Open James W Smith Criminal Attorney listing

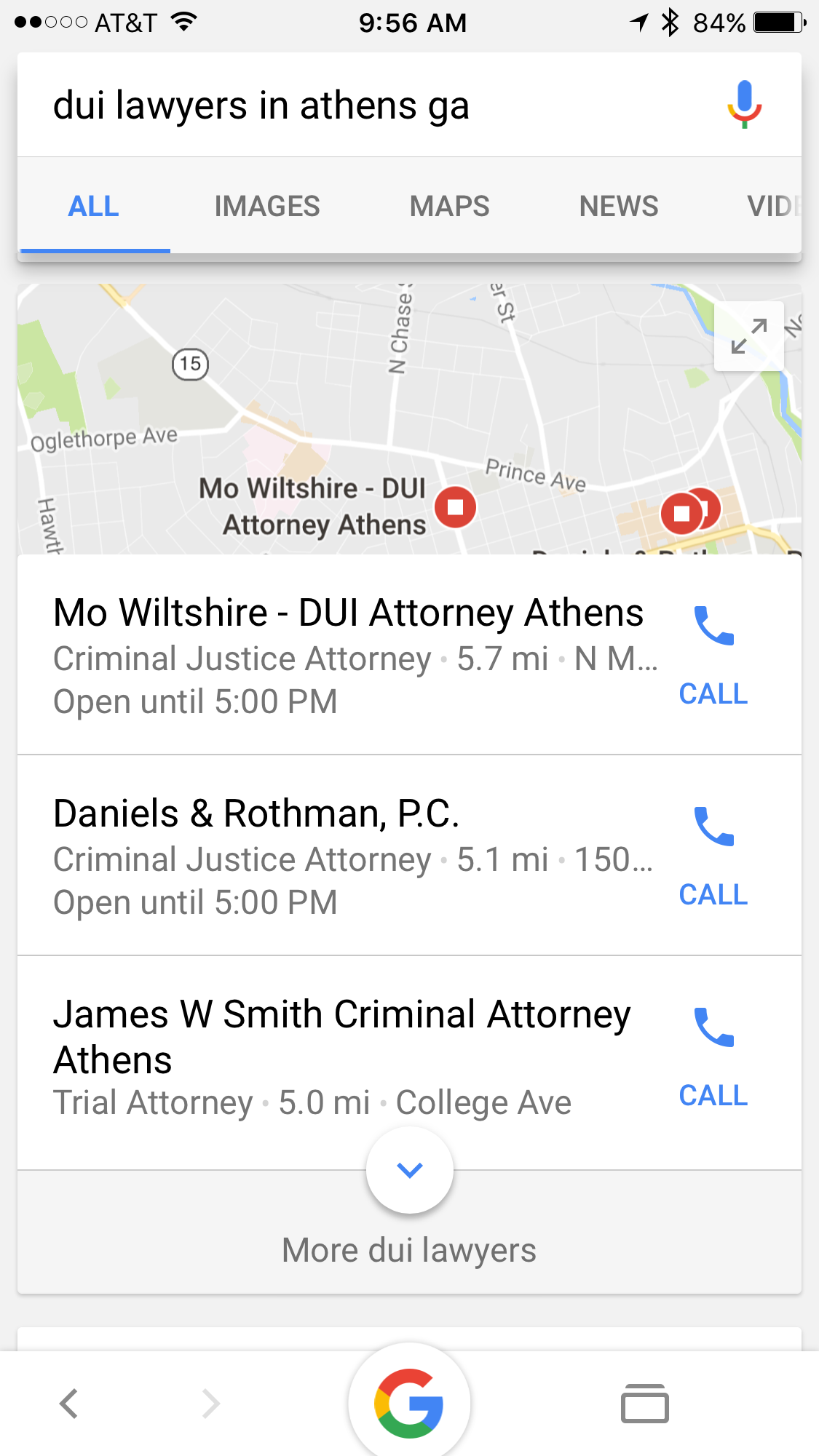point(342,1057)
